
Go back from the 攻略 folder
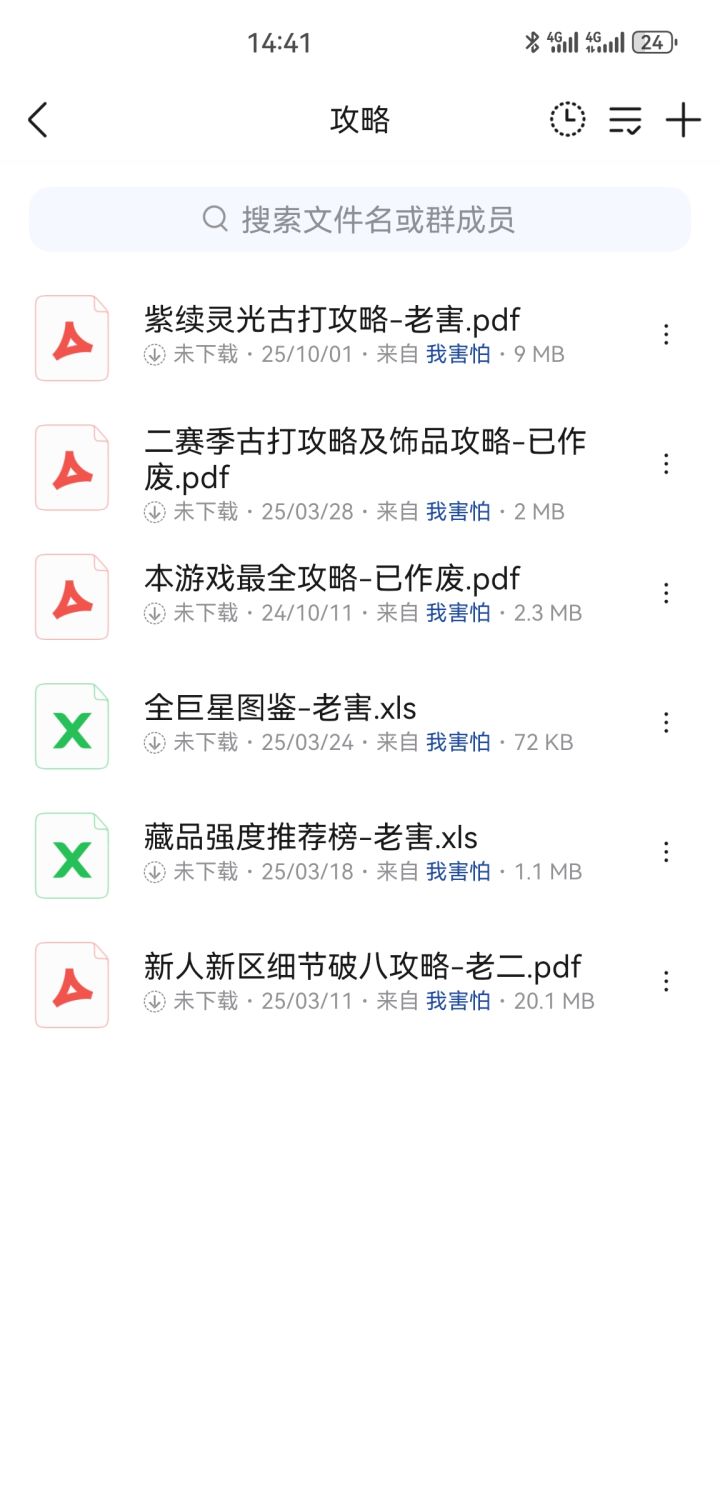tap(38, 120)
